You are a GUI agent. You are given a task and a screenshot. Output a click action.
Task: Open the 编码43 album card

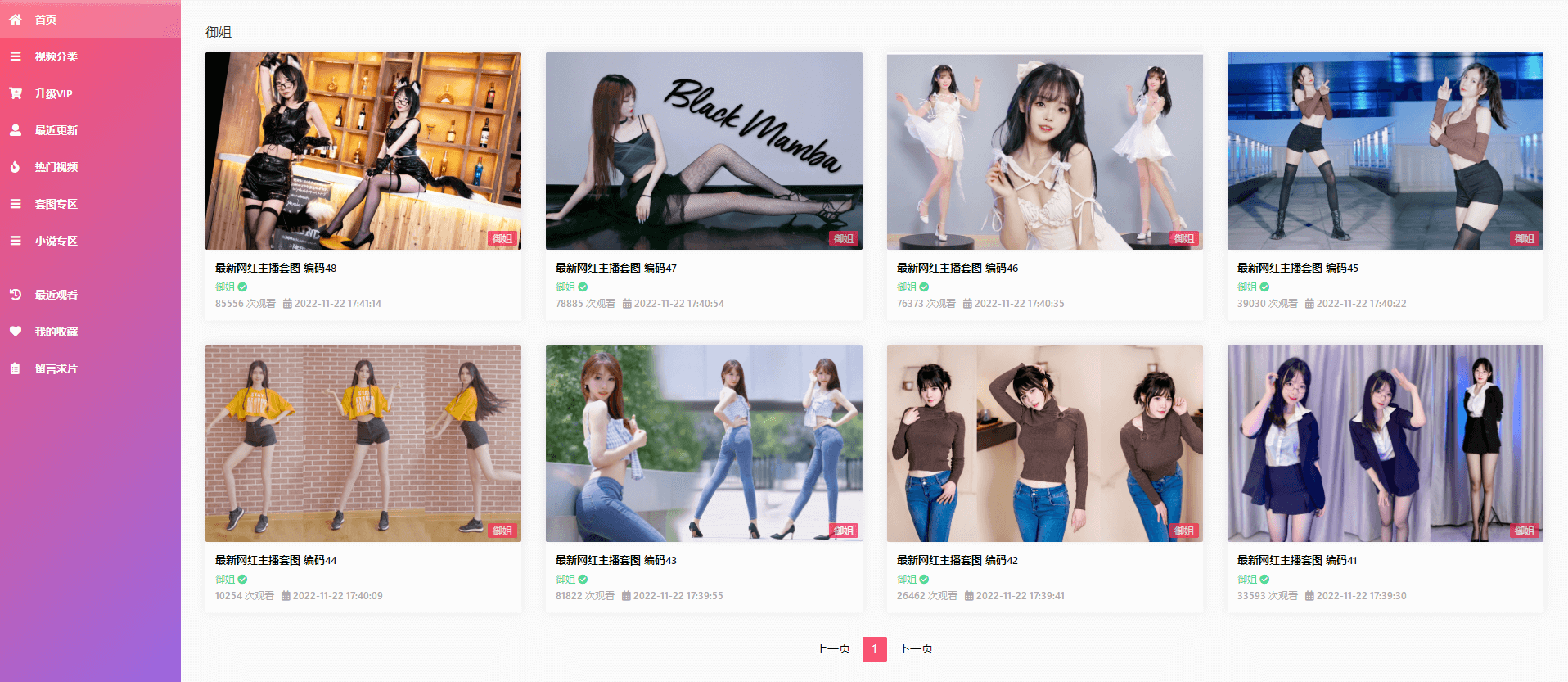click(x=704, y=443)
